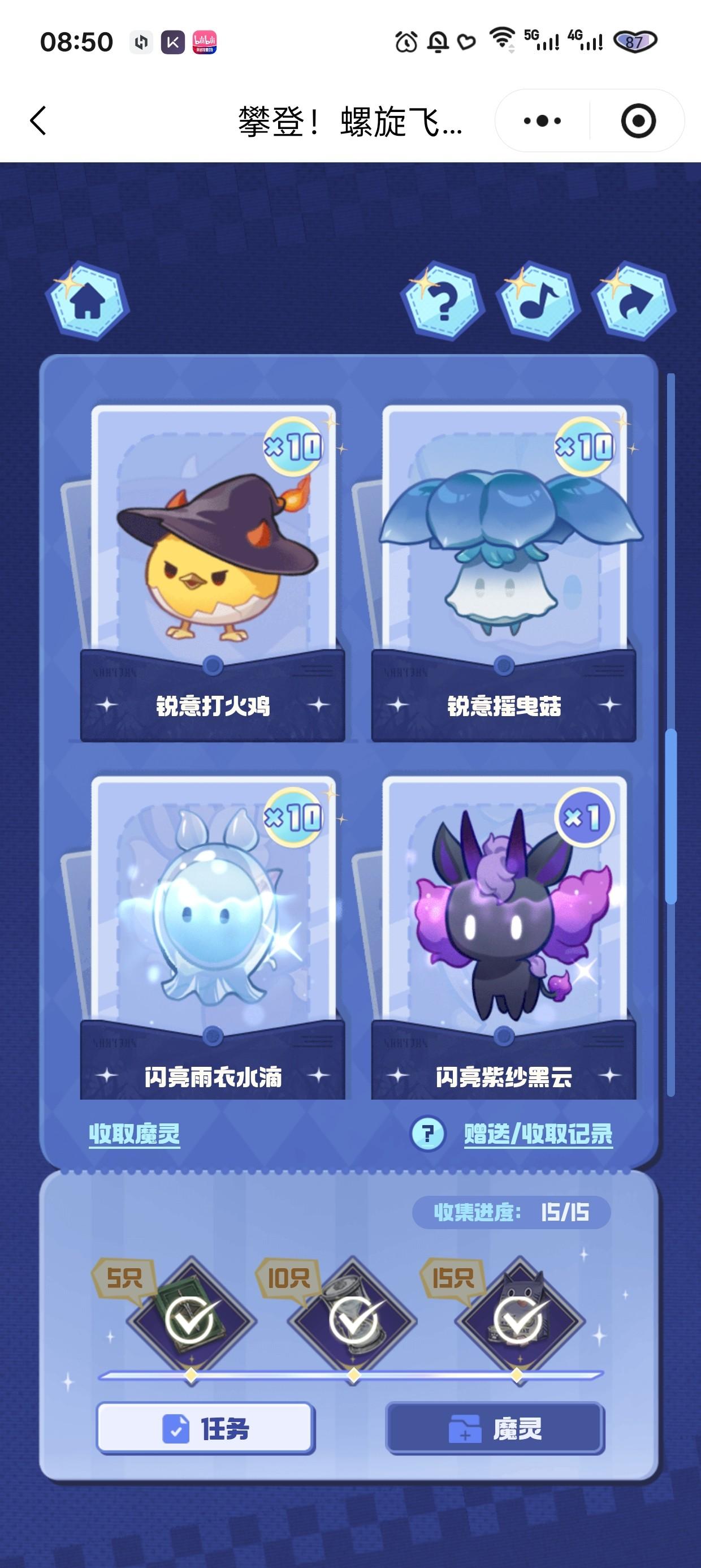Tap the question mark beside 赠送/收取记录
The width and height of the screenshot is (701, 1568).
(429, 1134)
